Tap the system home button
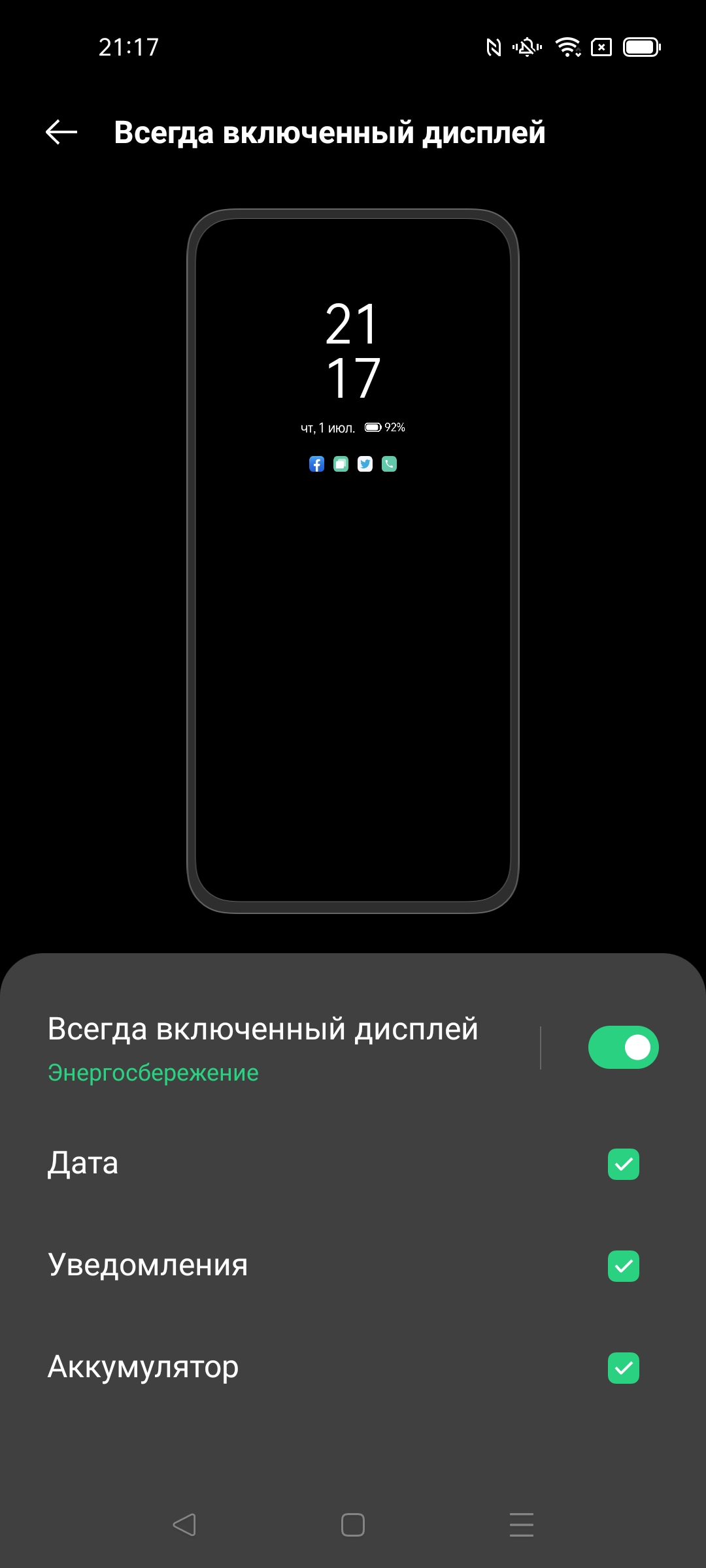This screenshot has height=1568, width=706. click(x=353, y=1525)
